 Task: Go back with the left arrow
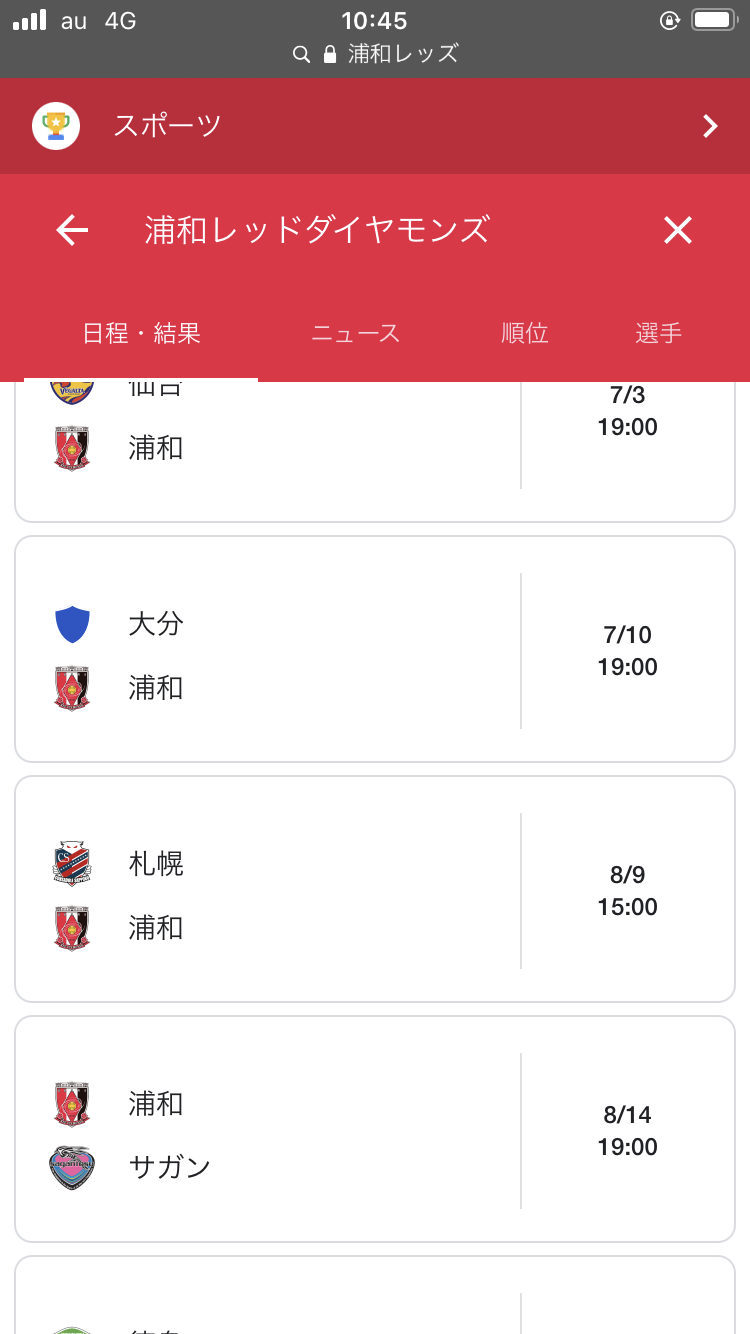[72, 231]
